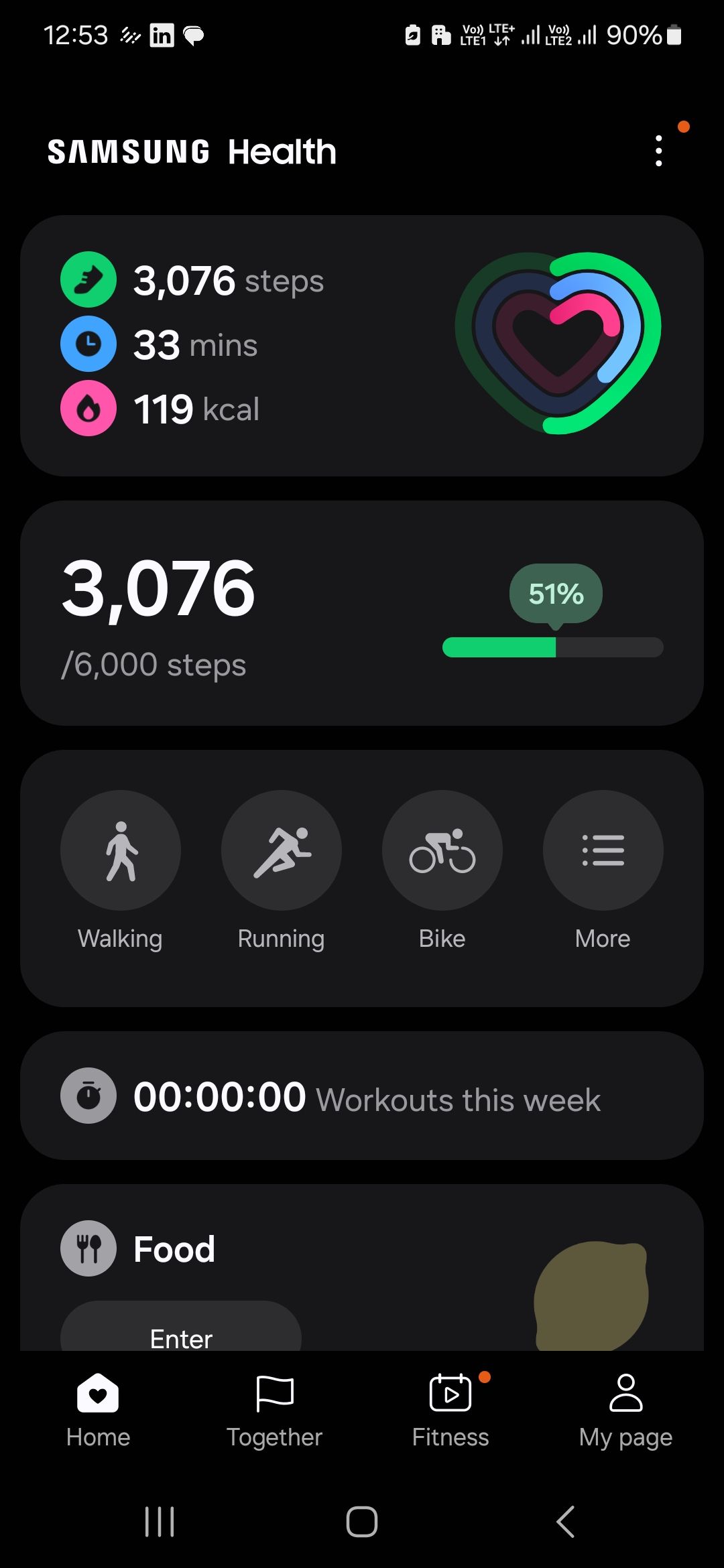The image size is (724, 1568).
Task: Tap the 51% step goal progress bar
Action: pyautogui.click(x=552, y=647)
